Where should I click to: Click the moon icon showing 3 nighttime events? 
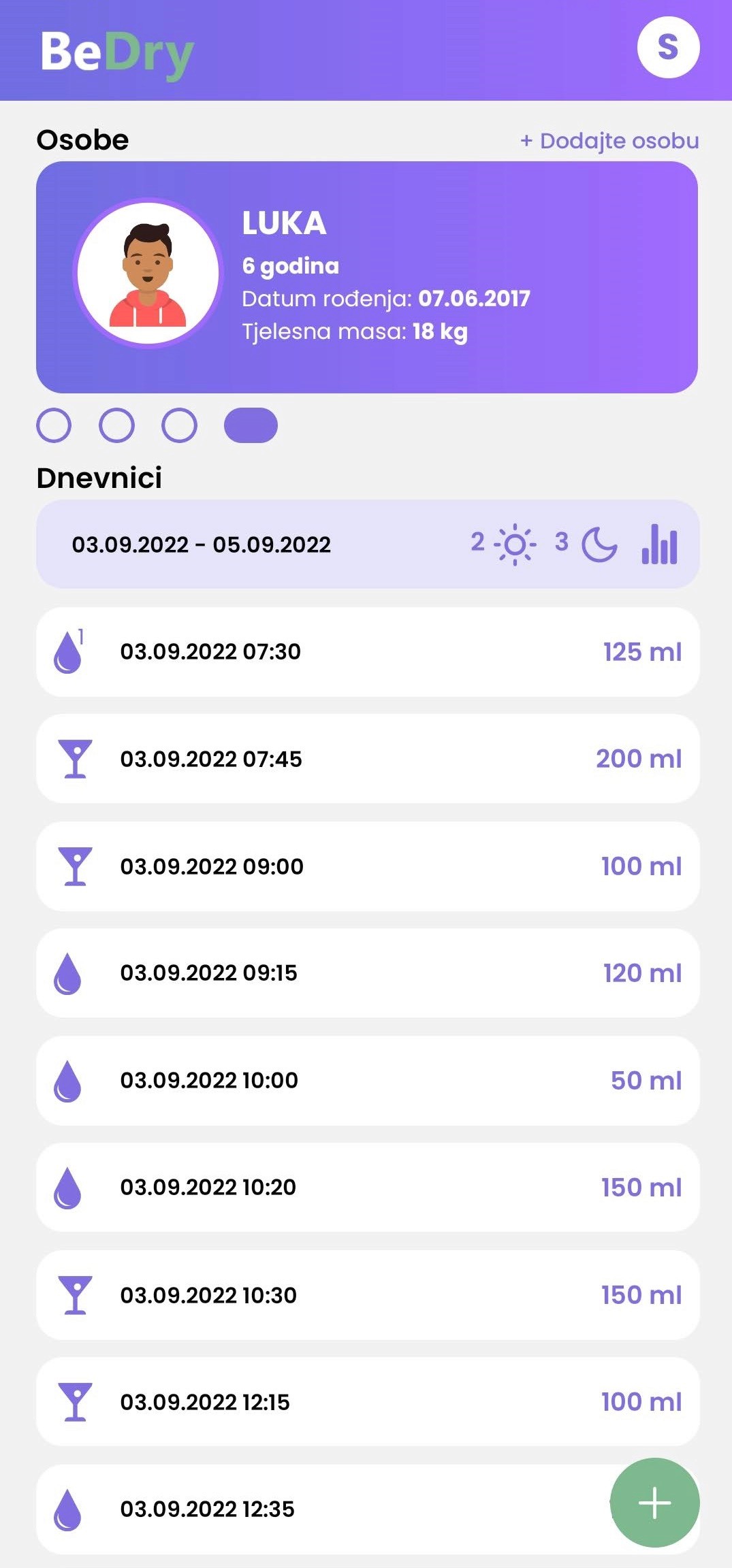pyautogui.click(x=597, y=544)
